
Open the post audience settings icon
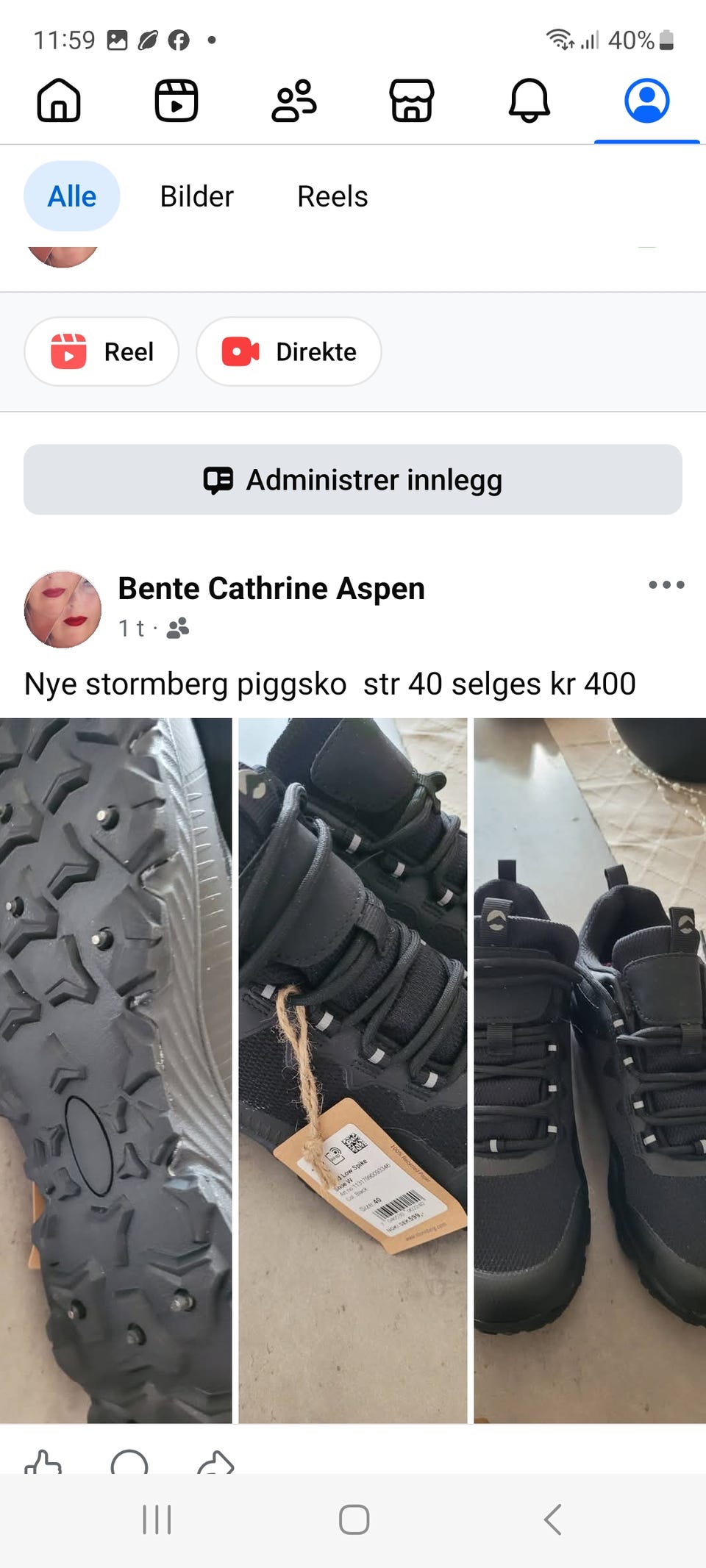(x=176, y=629)
